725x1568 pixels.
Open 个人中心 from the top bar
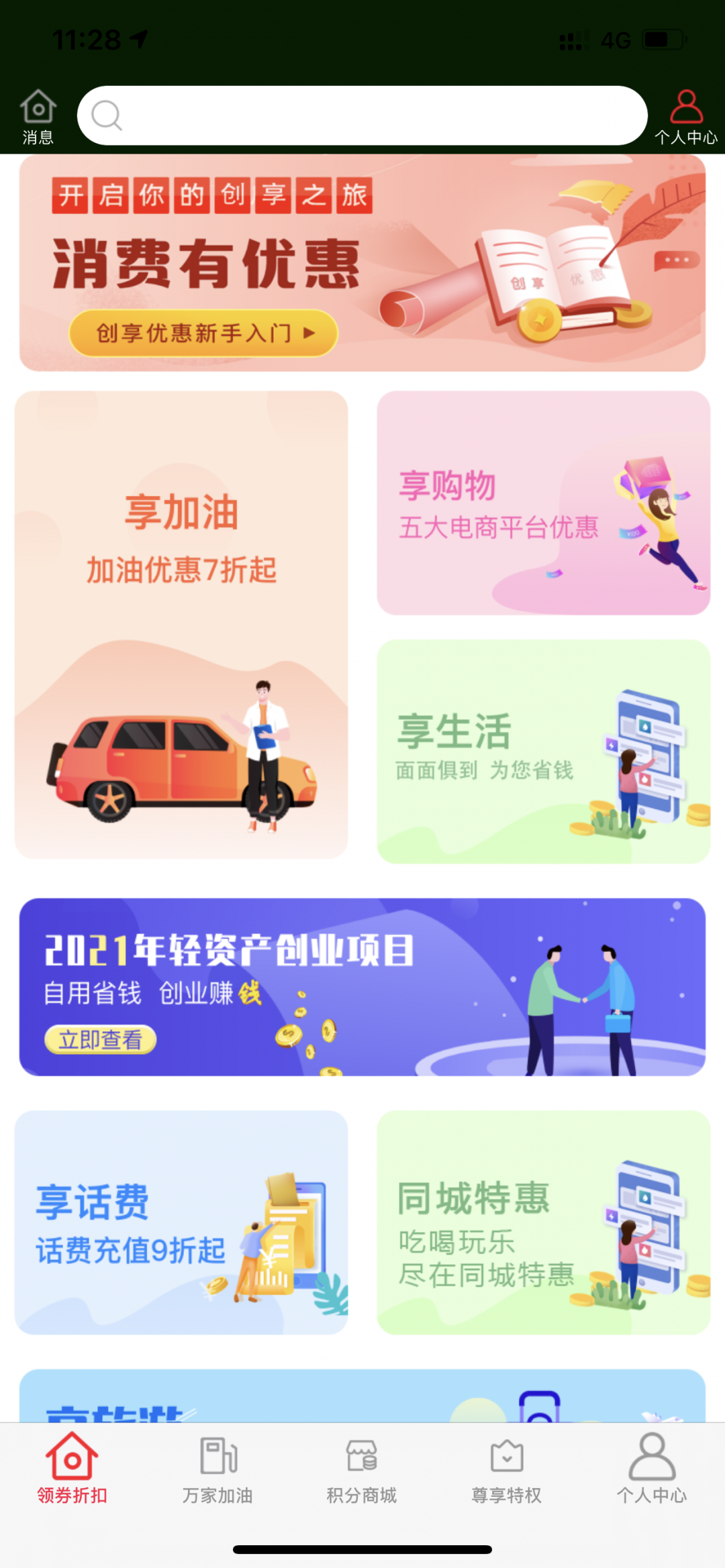[x=686, y=117]
